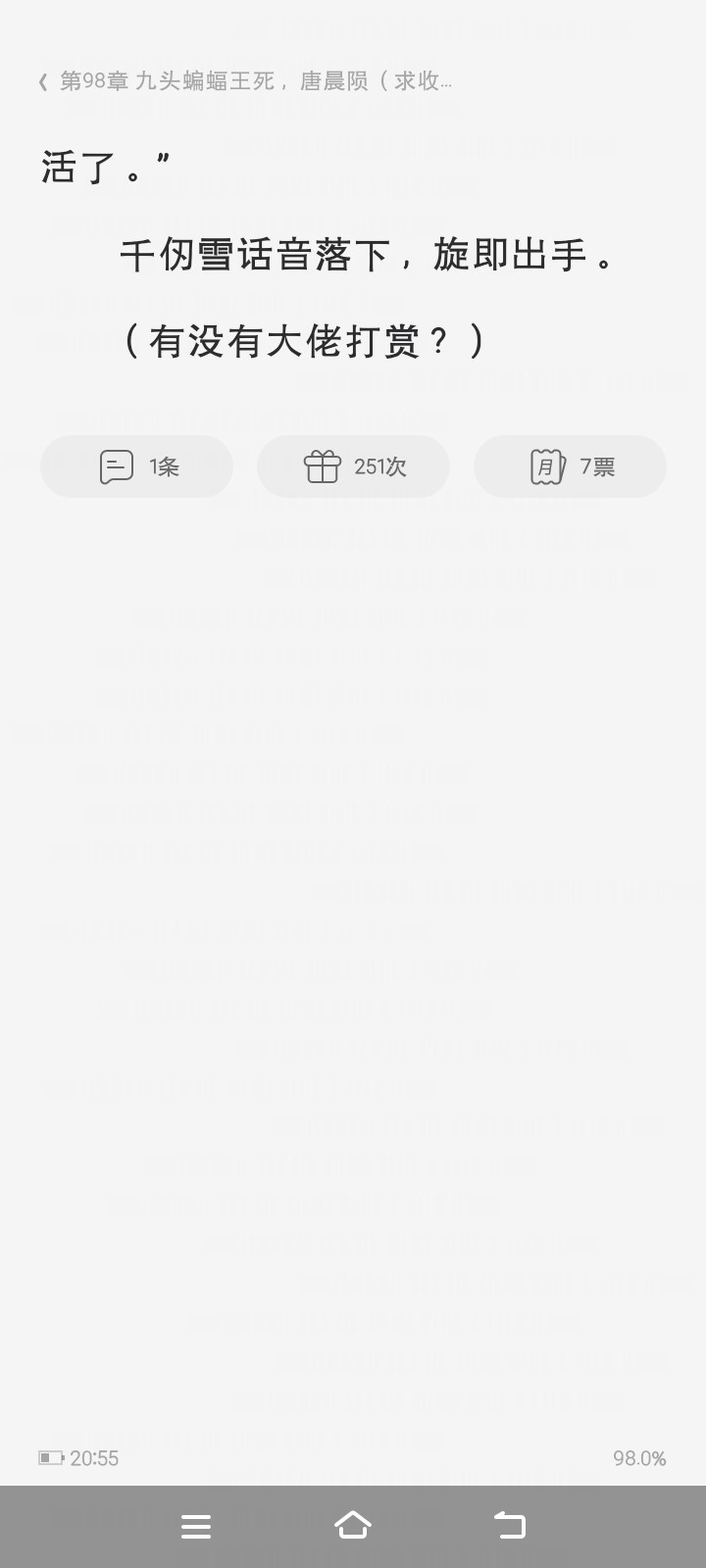Go back via the chapter title arrow

[x=43, y=82]
